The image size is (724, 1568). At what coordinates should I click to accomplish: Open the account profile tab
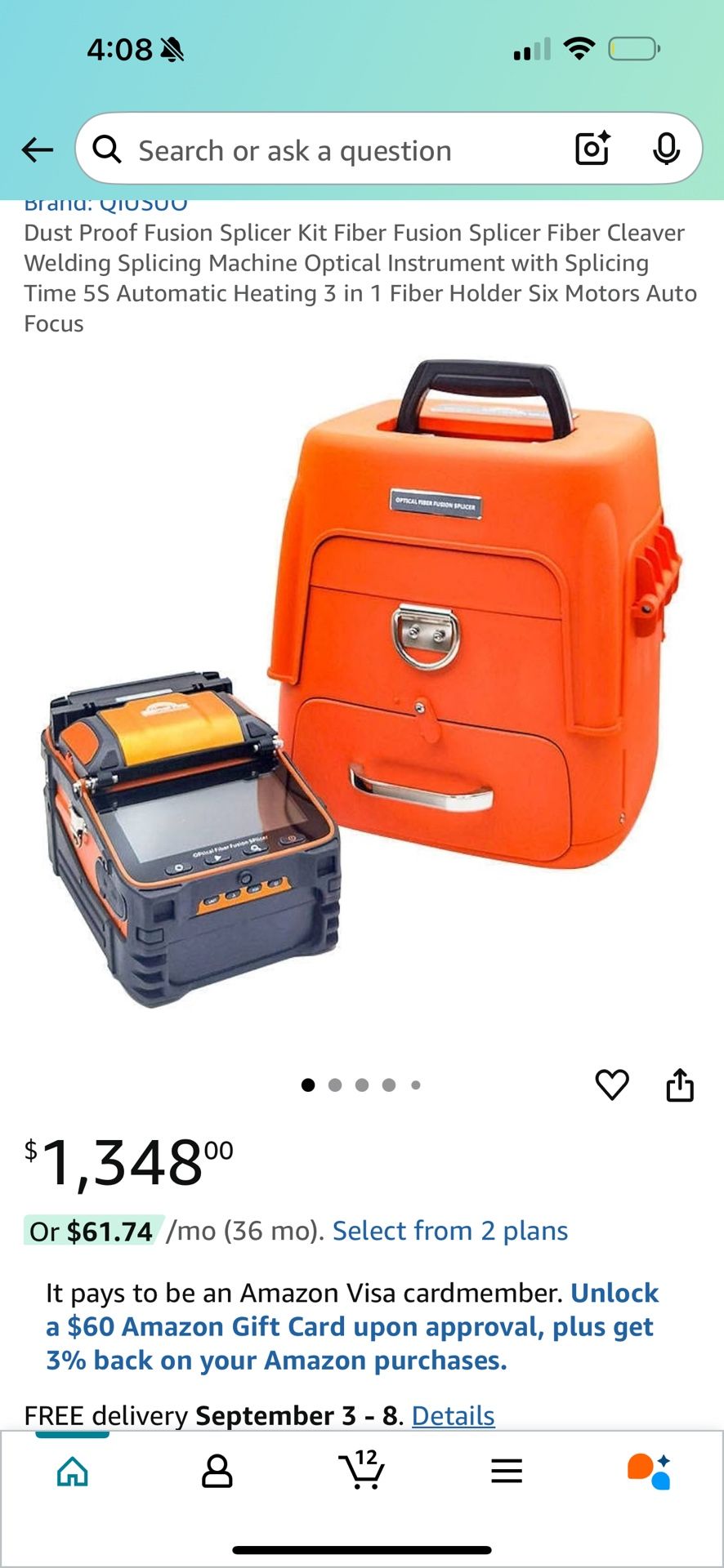217,1472
